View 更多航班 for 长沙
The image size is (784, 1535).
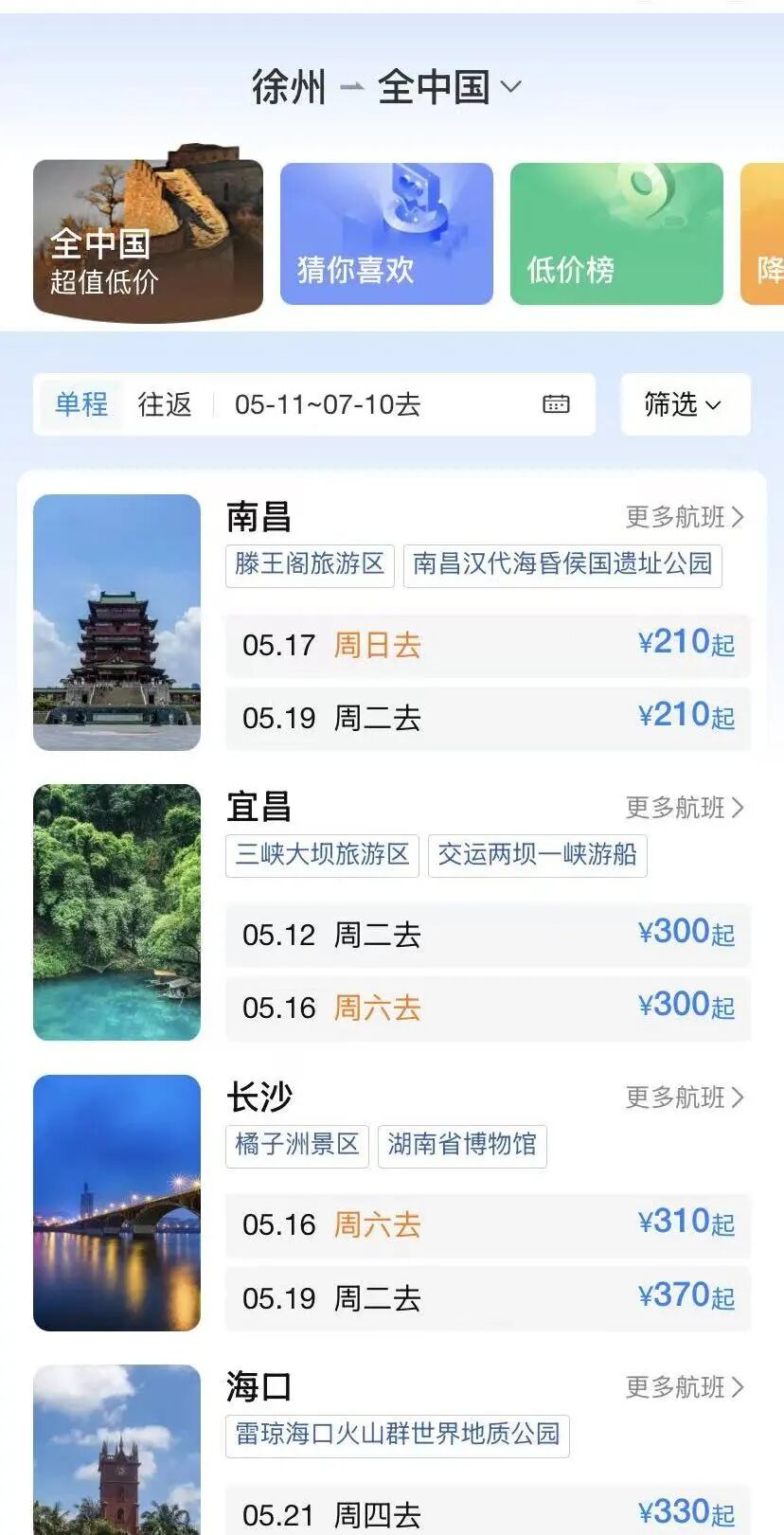[685, 1098]
